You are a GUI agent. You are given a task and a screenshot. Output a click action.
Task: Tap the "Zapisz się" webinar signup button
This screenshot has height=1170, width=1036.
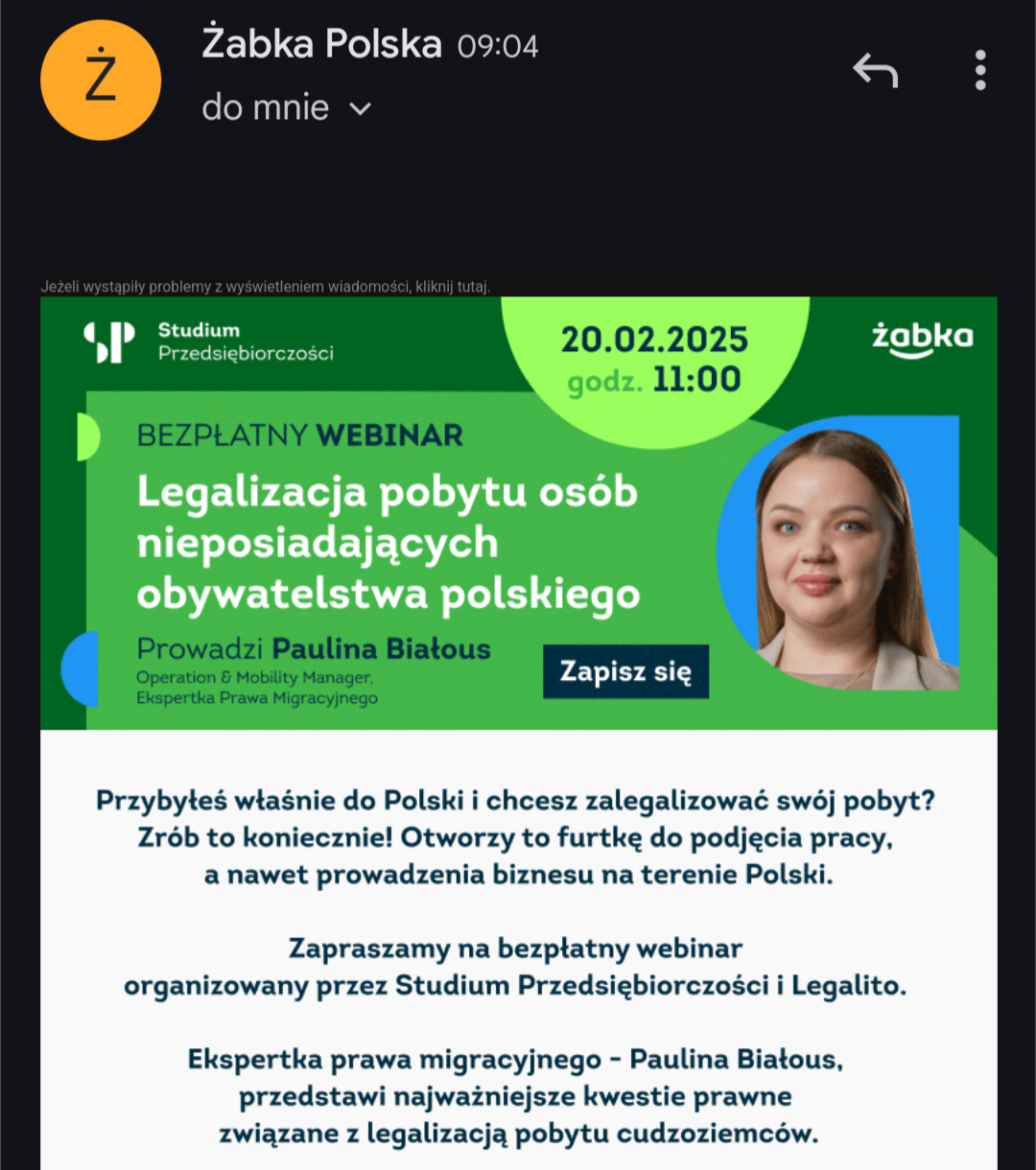pyautogui.click(x=625, y=671)
